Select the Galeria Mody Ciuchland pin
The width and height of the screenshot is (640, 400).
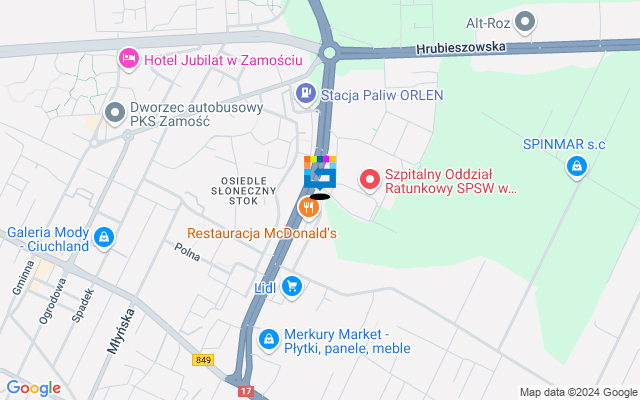point(103,238)
